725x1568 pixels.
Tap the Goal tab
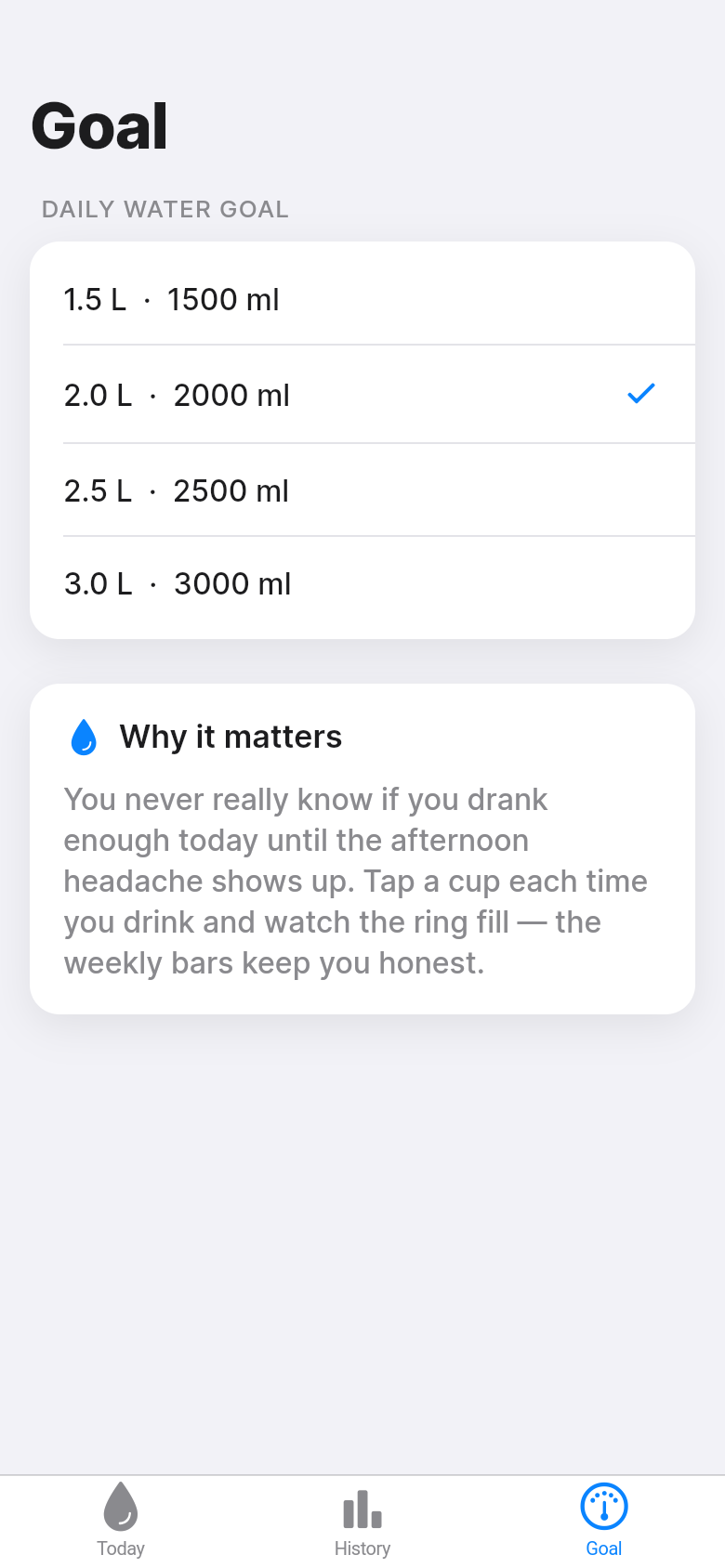[604, 1521]
